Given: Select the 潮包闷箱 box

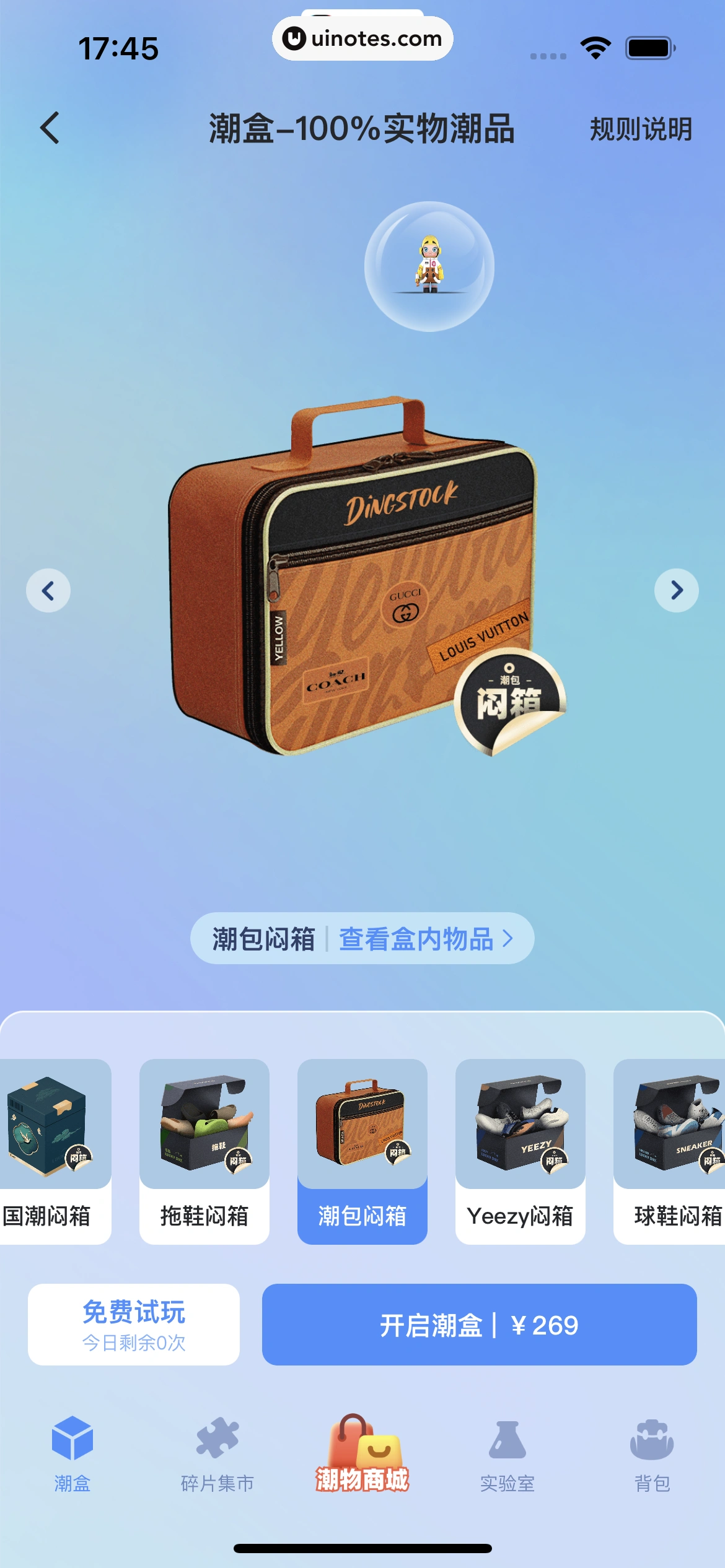Looking at the screenshot, I should (362, 1151).
